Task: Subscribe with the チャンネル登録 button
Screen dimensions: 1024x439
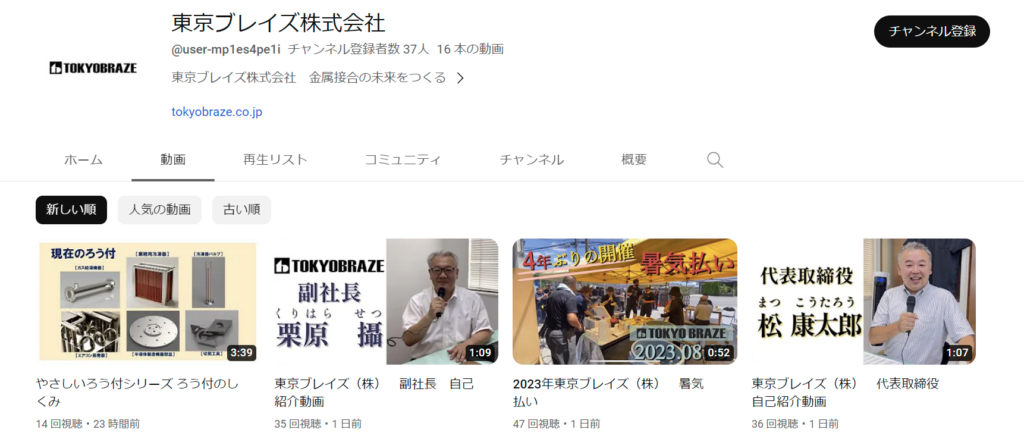Action: pyautogui.click(x=931, y=31)
